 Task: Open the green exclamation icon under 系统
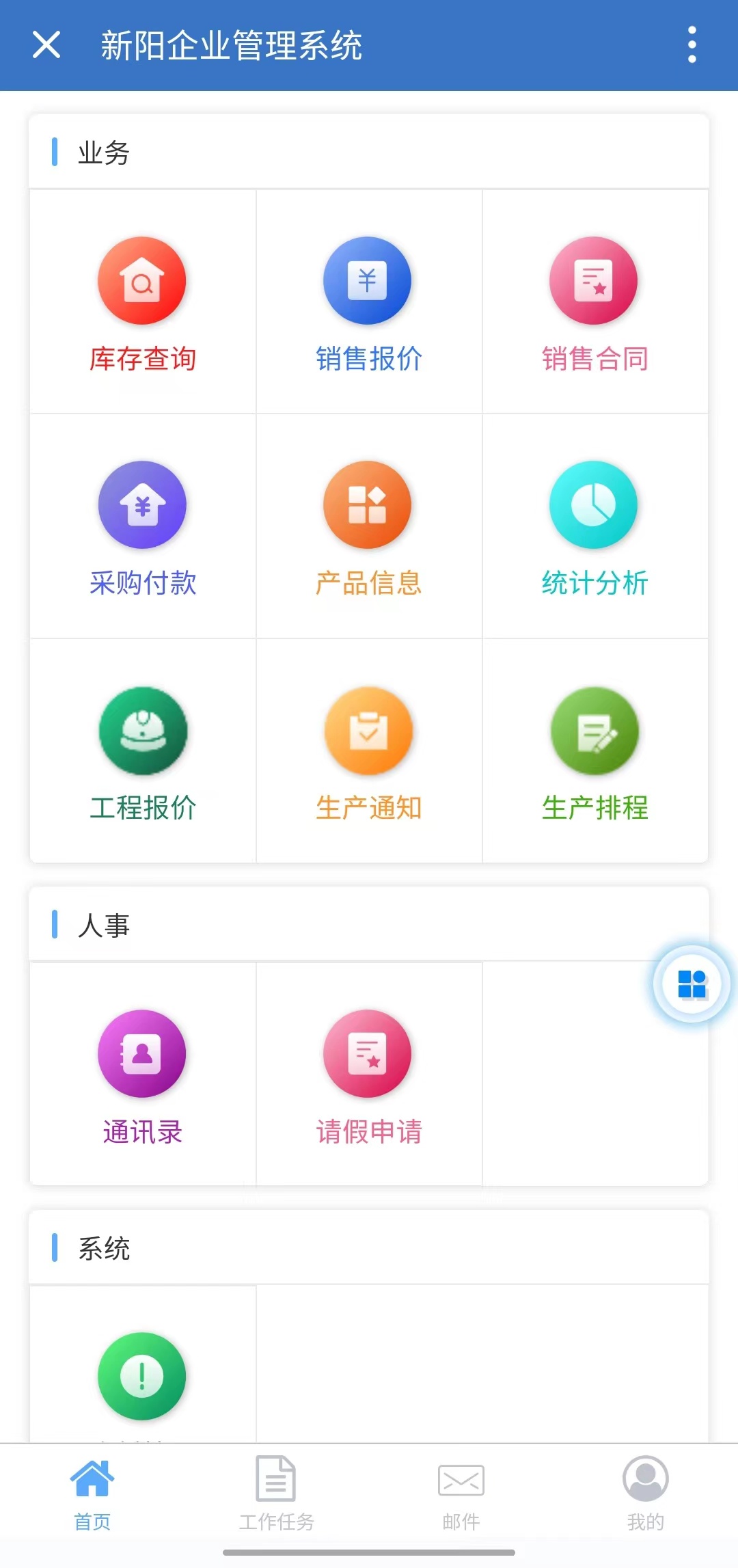142,1375
